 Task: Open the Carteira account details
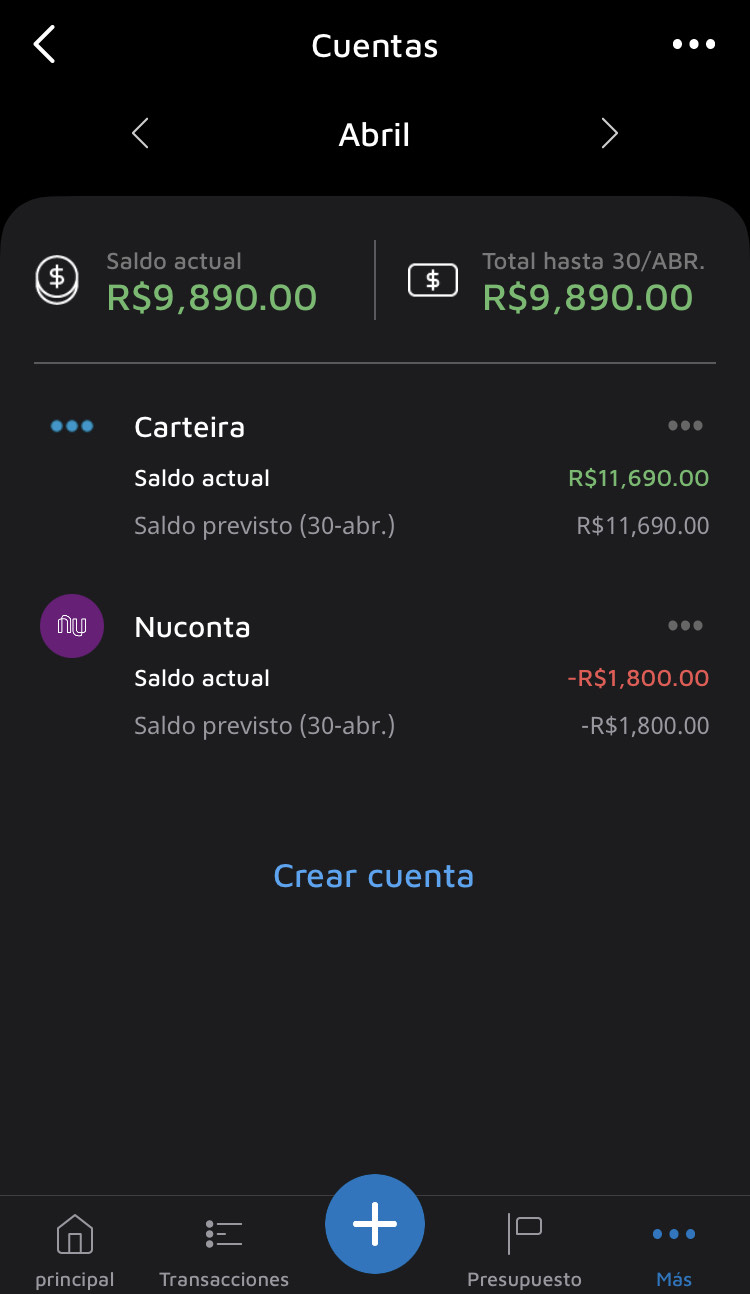(190, 427)
